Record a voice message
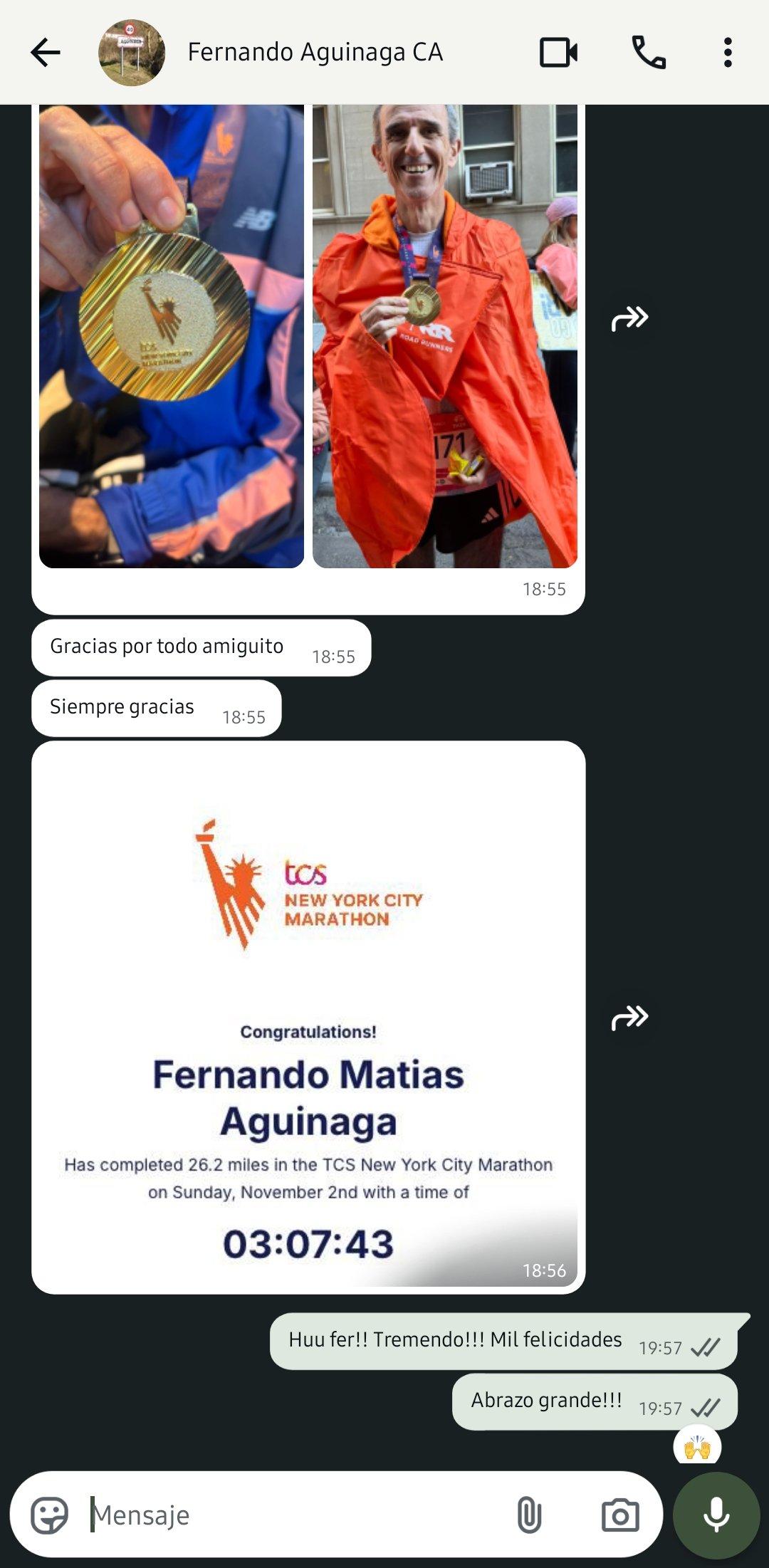 pyautogui.click(x=716, y=1515)
